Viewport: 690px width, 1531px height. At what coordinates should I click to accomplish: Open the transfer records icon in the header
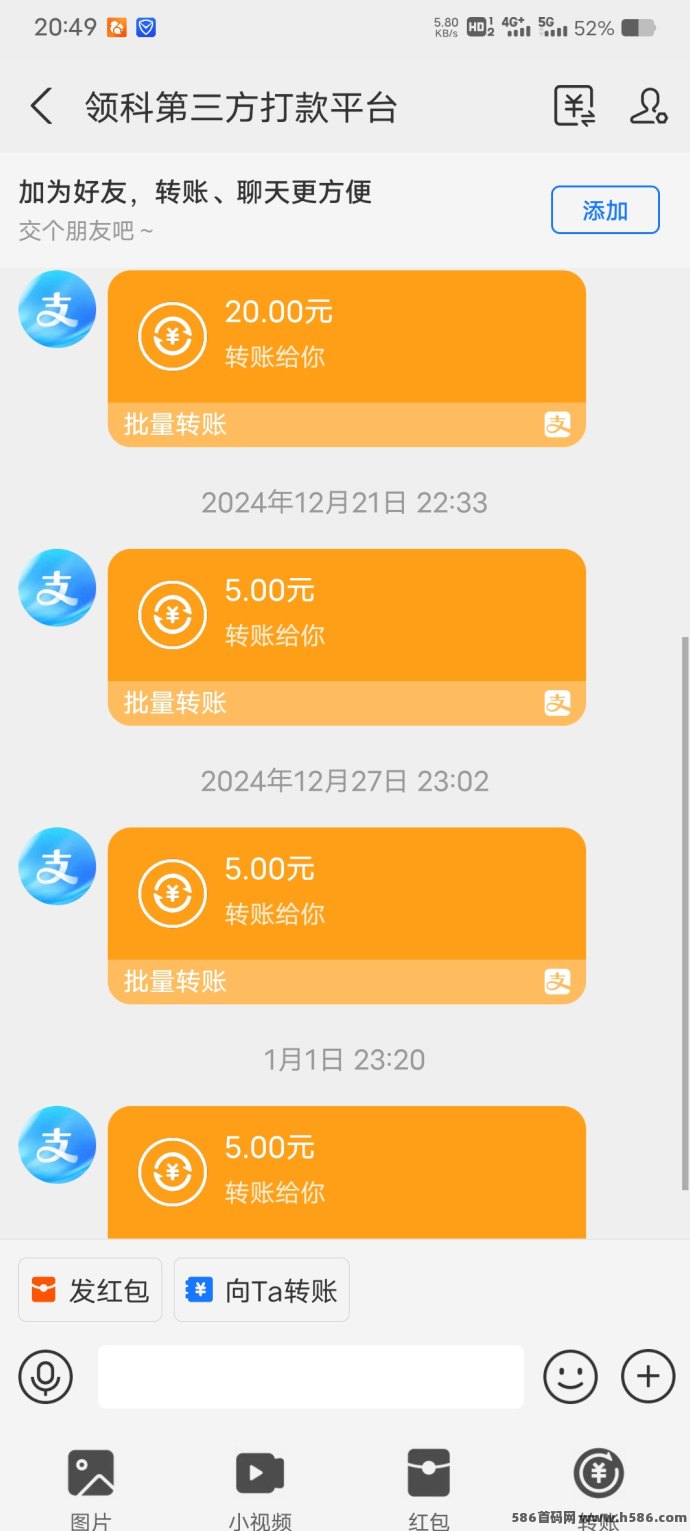point(574,106)
